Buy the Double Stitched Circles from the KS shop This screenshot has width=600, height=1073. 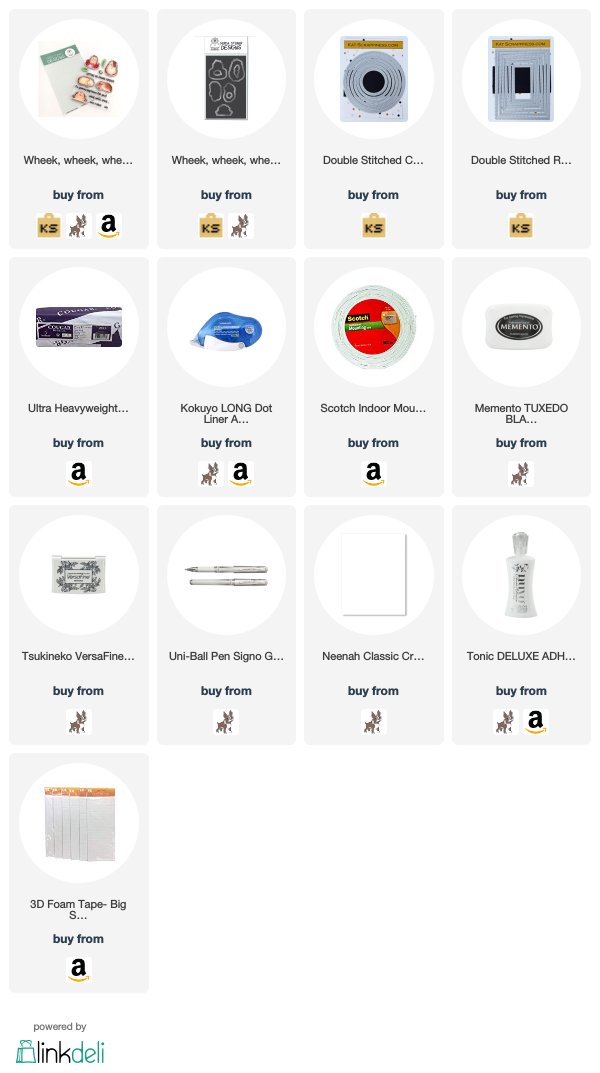click(x=373, y=226)
